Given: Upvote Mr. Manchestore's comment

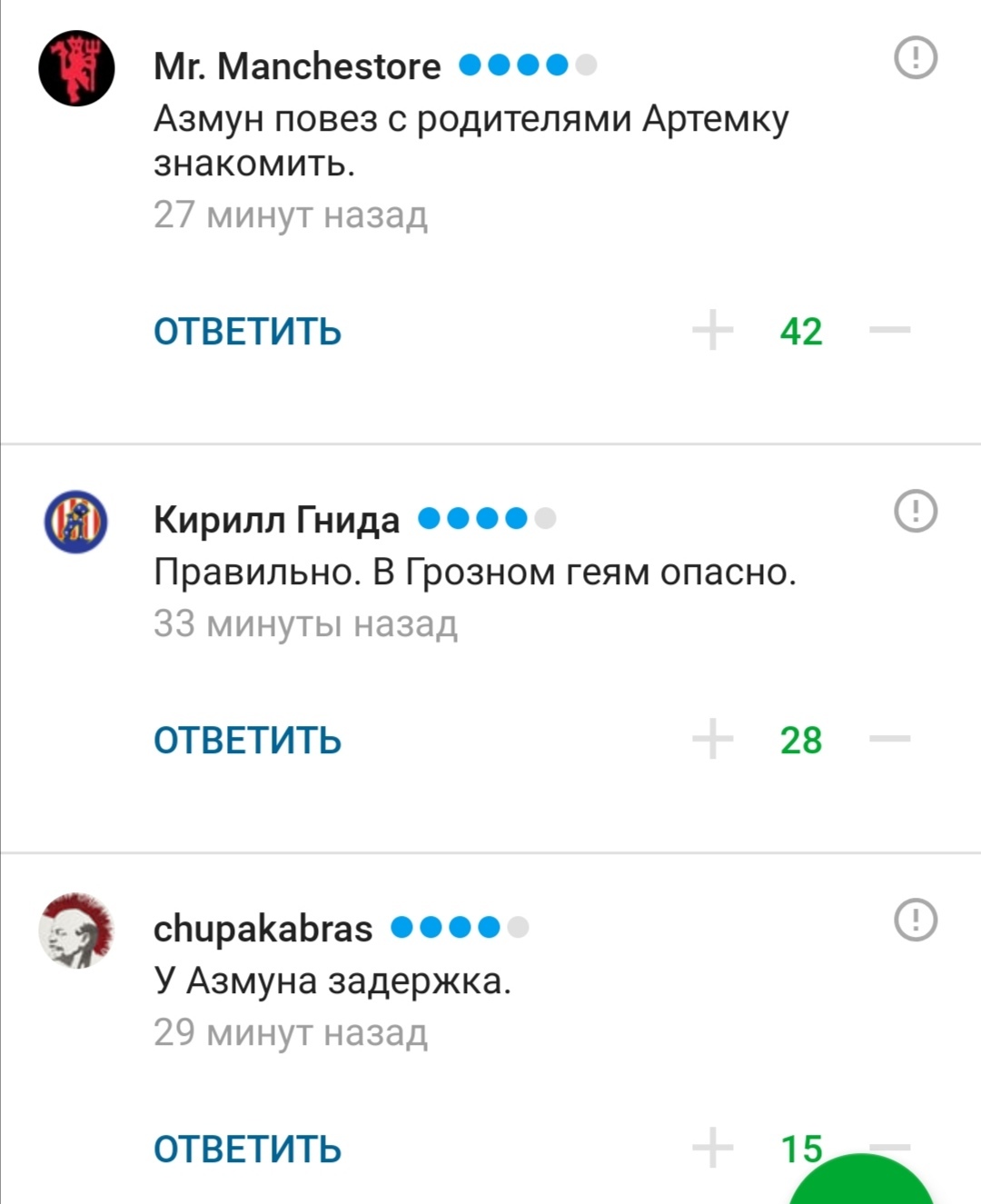Looking at the screenshot, I should pos(713,330).
